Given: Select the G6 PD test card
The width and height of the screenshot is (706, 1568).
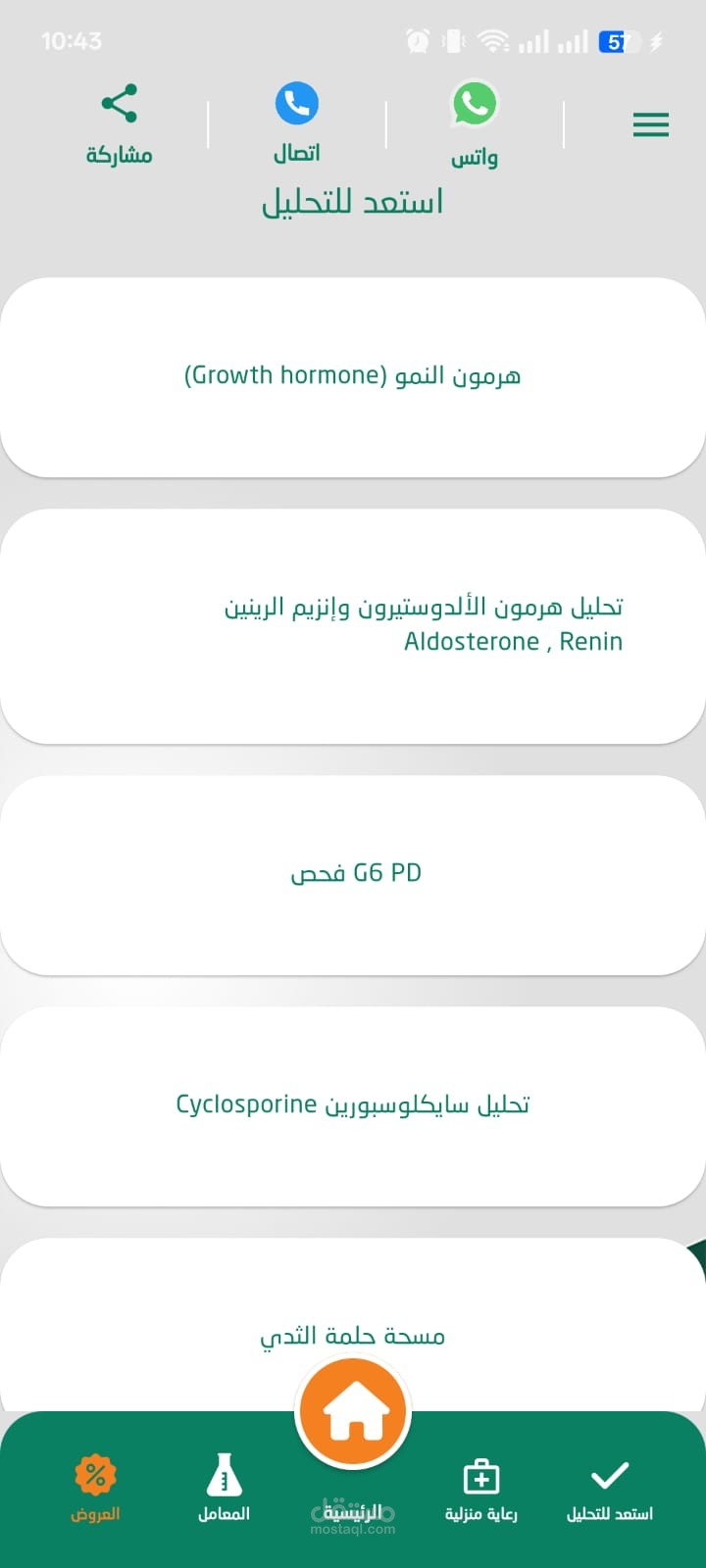Looking at the screenshot, I should click(353, 875).
